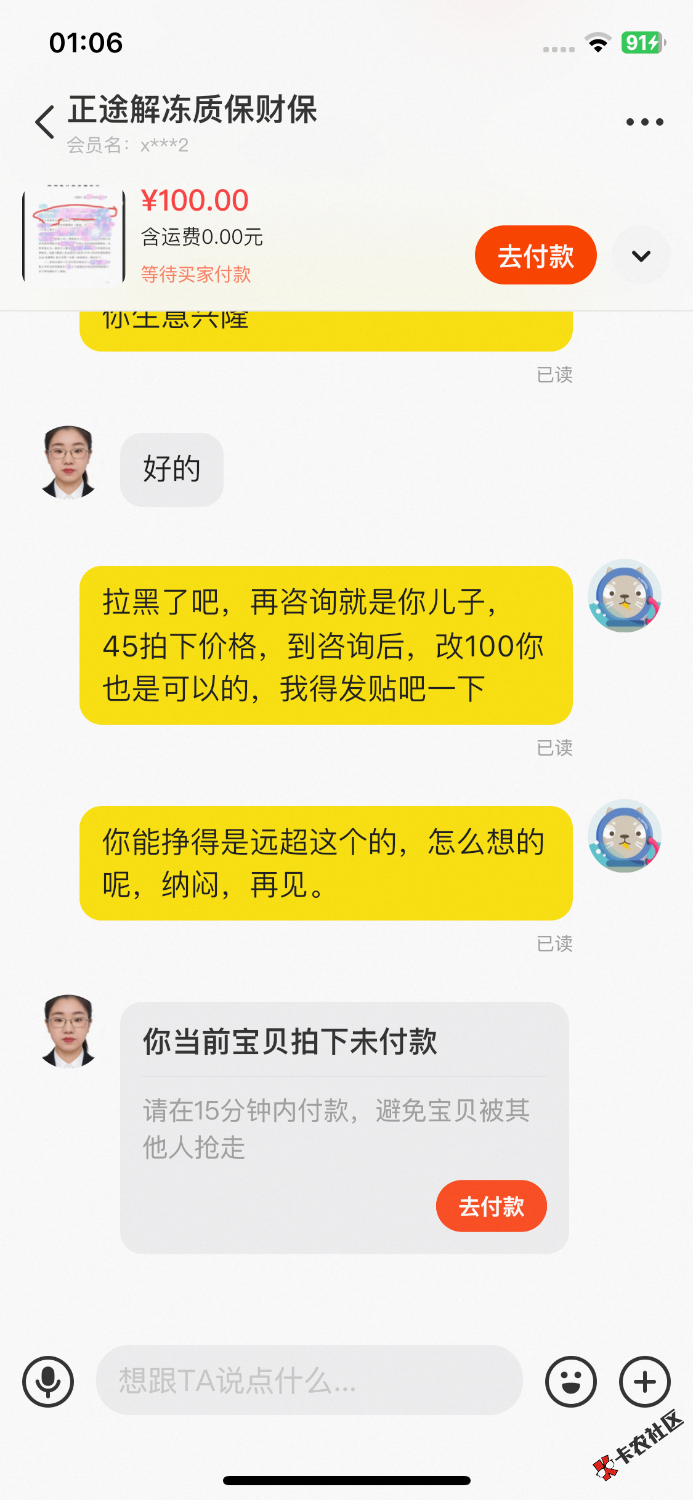Open the three-dot more options menu

pyautogui.click(x=644, y=123)
